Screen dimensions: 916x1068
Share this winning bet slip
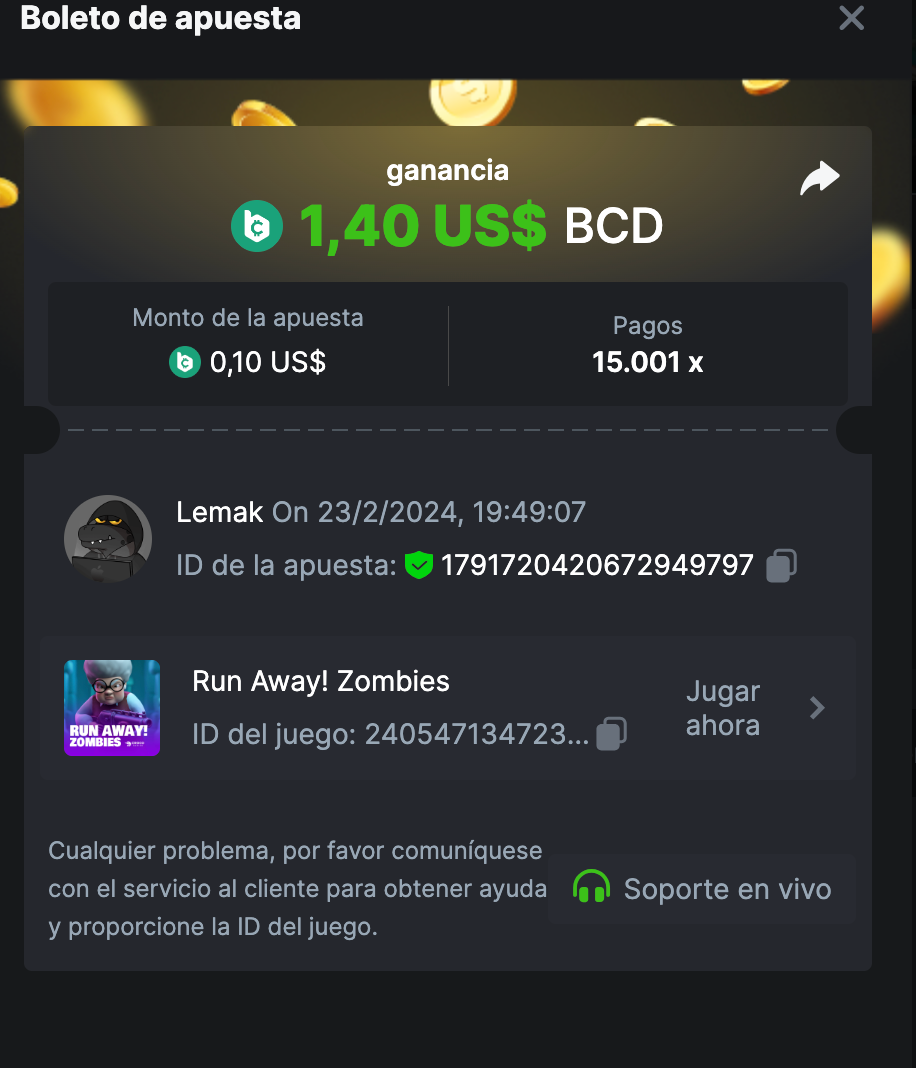coord(819,179)
